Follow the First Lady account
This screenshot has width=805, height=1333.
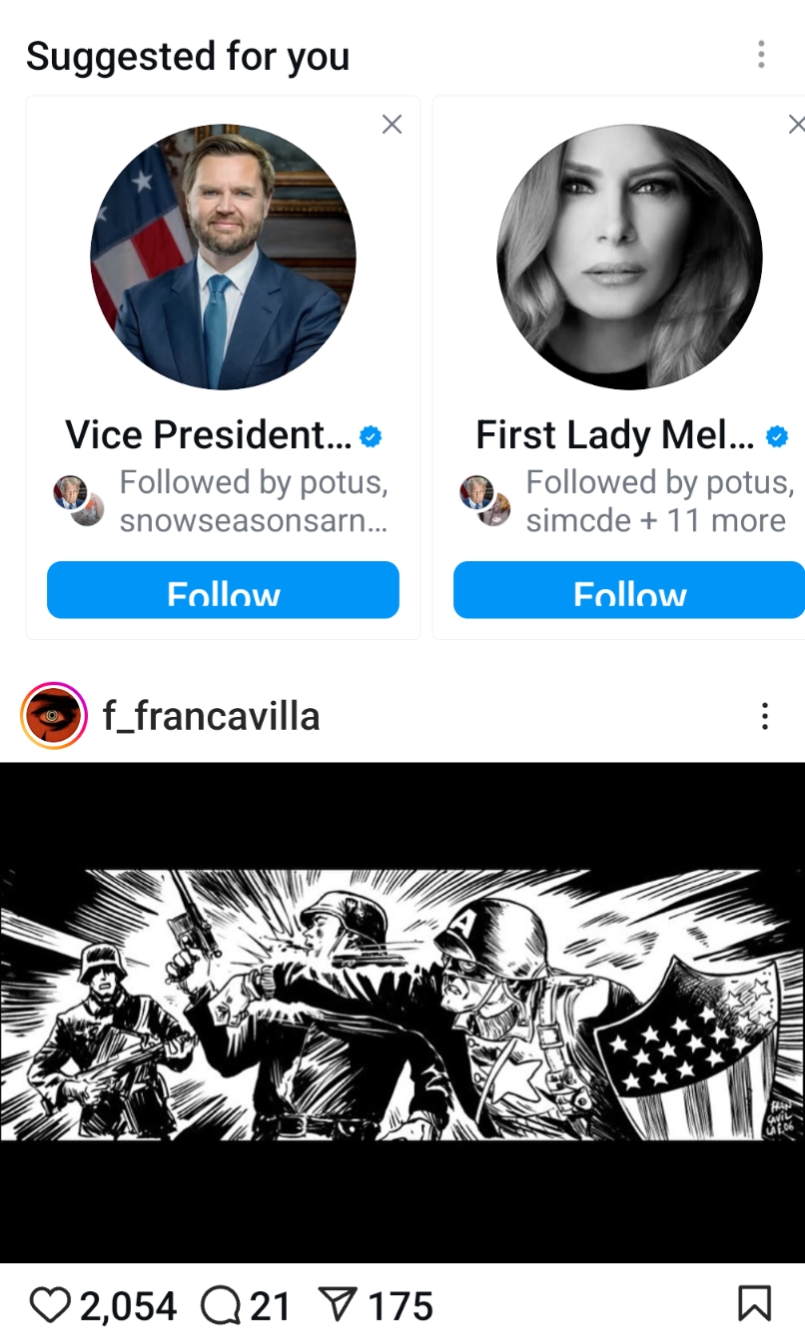click(x=629, y=590)
